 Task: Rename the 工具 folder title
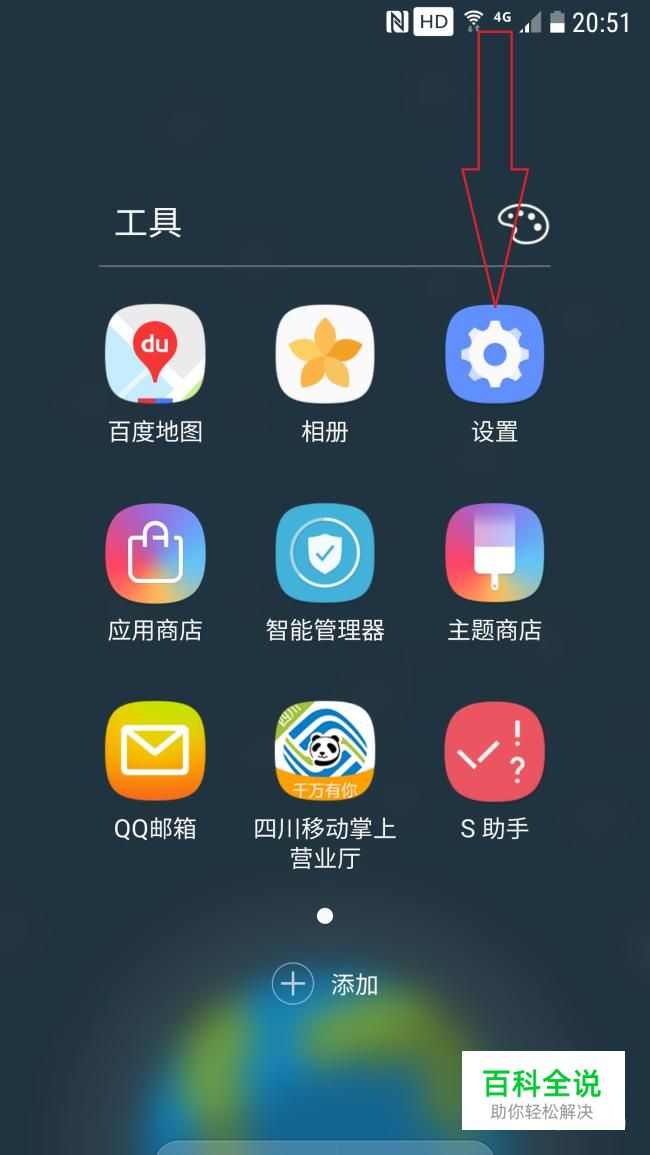coord(148,223)
